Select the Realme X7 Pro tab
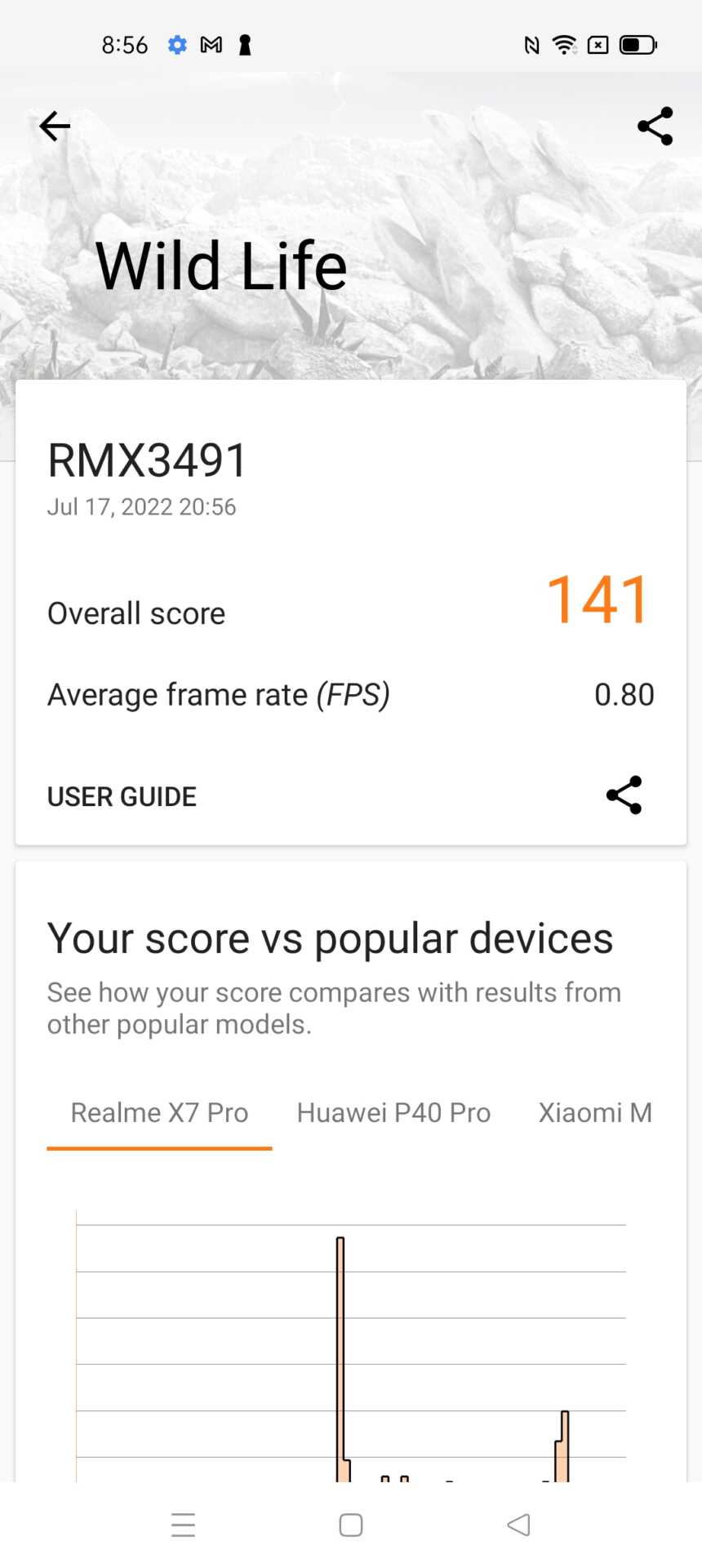This screenshot has width=702, height=1568. (159, 1112)
